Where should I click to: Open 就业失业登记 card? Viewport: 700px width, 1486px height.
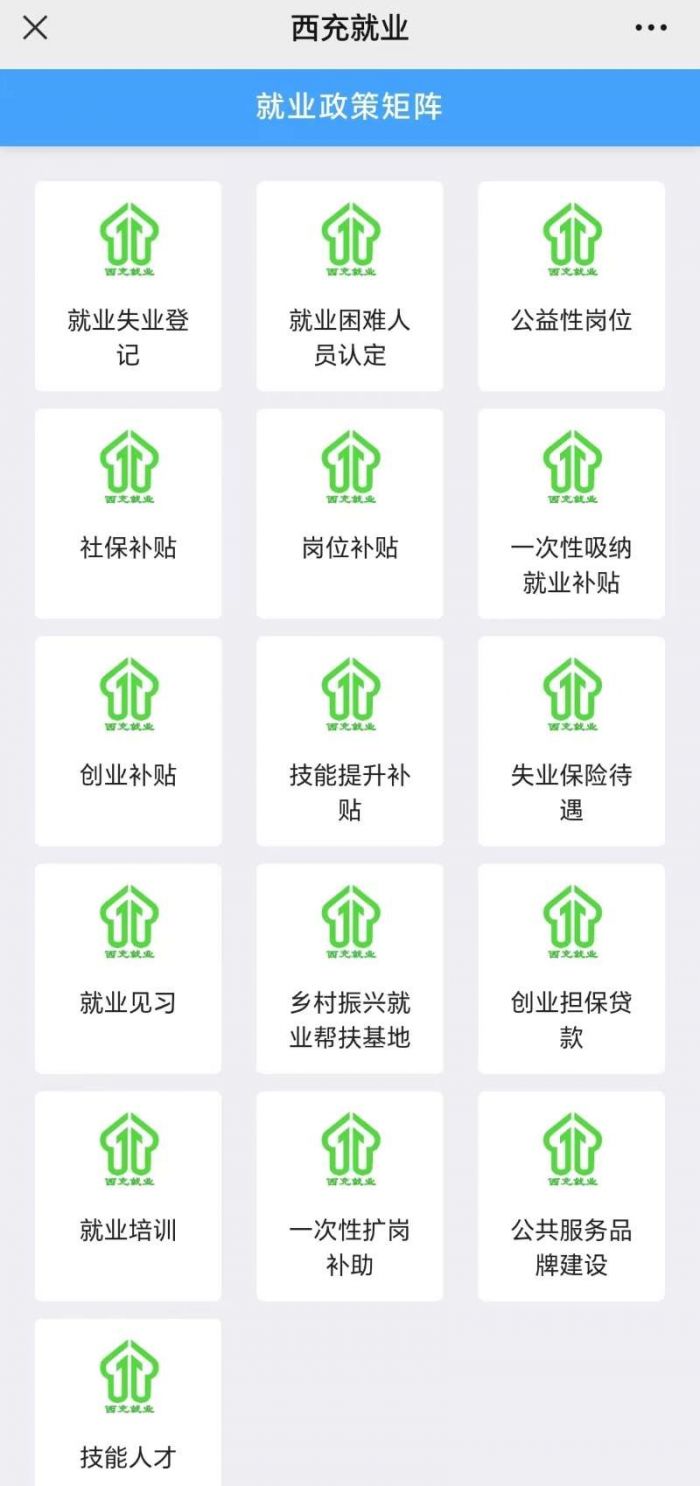[x=128, y=286]
